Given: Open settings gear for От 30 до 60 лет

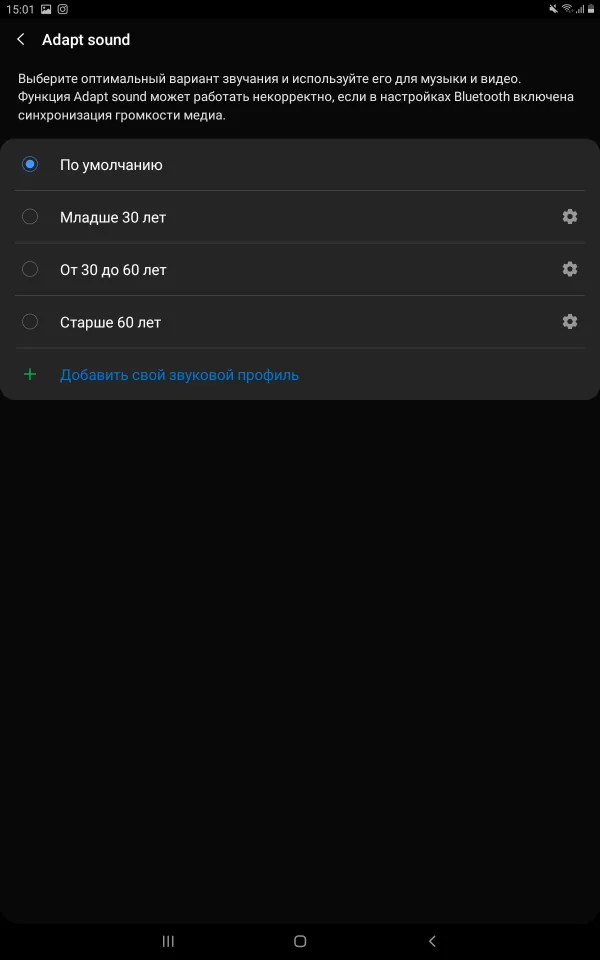Looking at the screenshot, I should [x=570, y=269].
